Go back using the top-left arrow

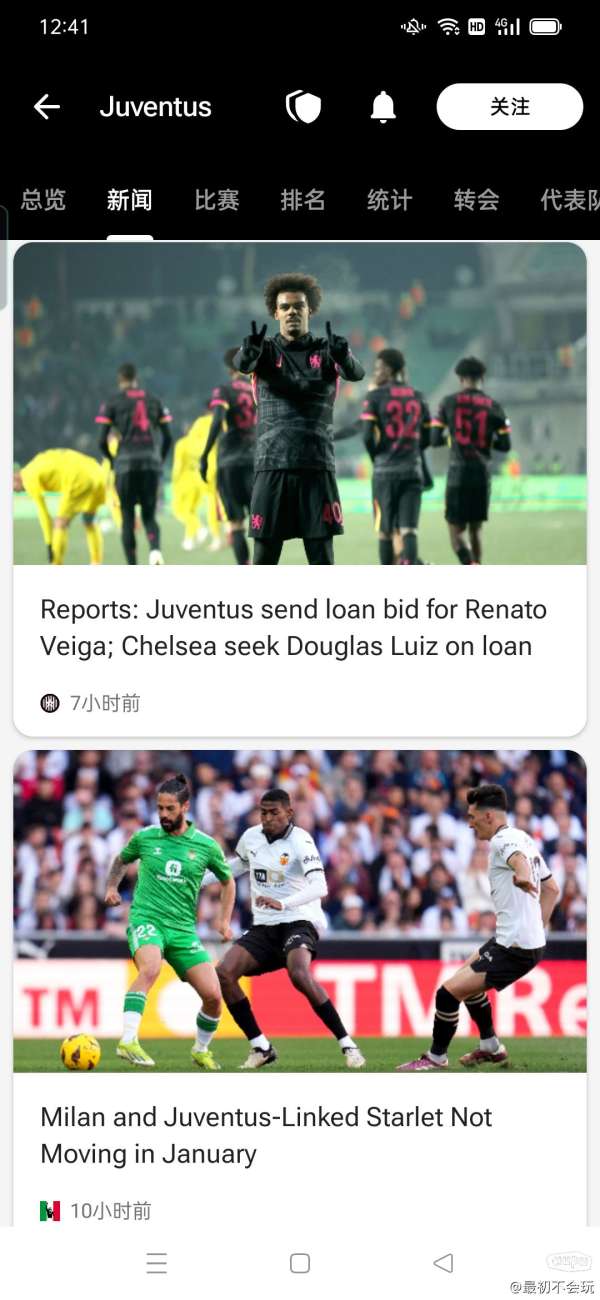[x=47, y=107]
